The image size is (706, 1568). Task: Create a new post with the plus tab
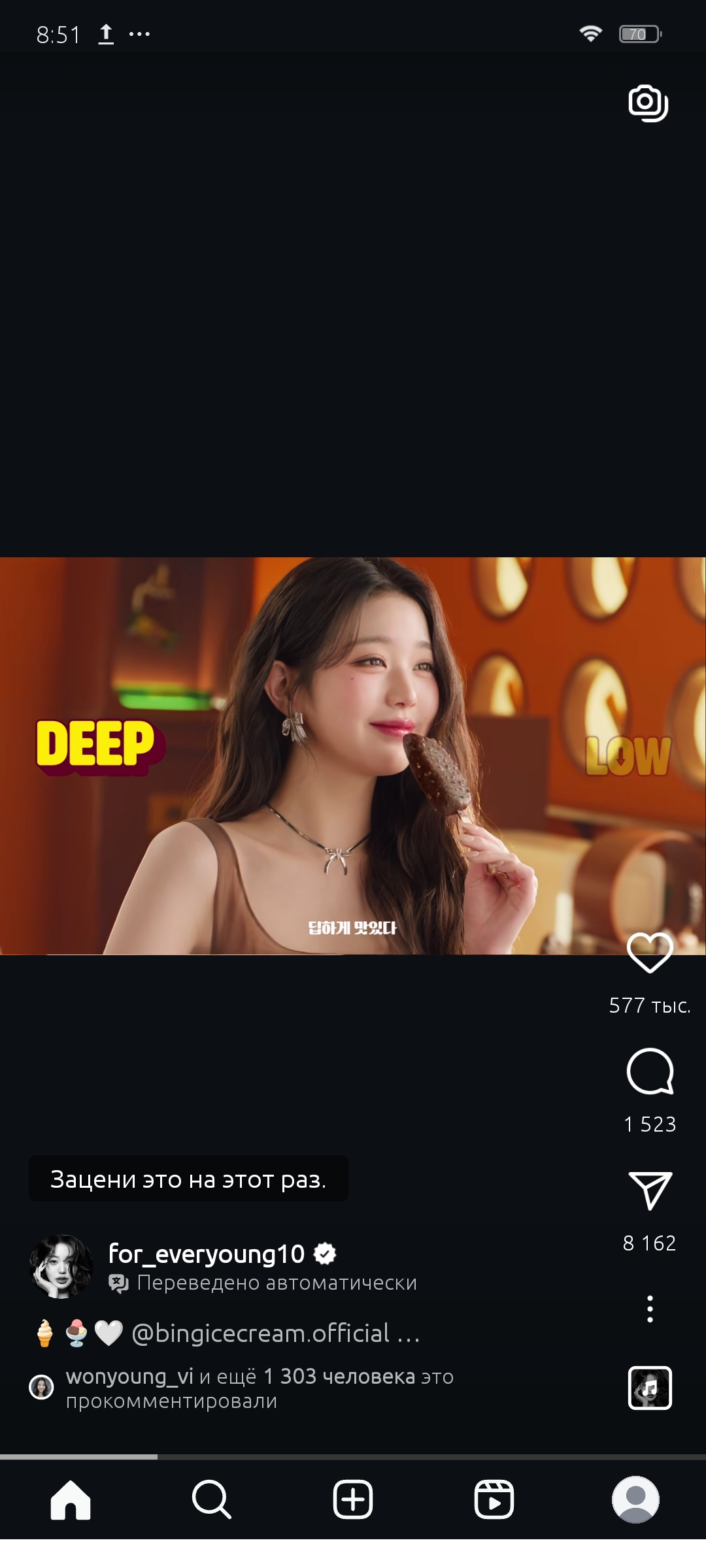pyautogui.click(x=353, y=1500)
